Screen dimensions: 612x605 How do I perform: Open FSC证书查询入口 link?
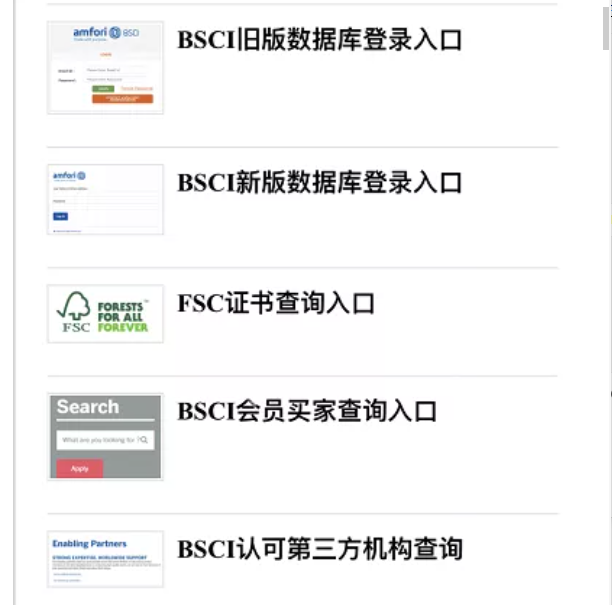tap(276, 303)
